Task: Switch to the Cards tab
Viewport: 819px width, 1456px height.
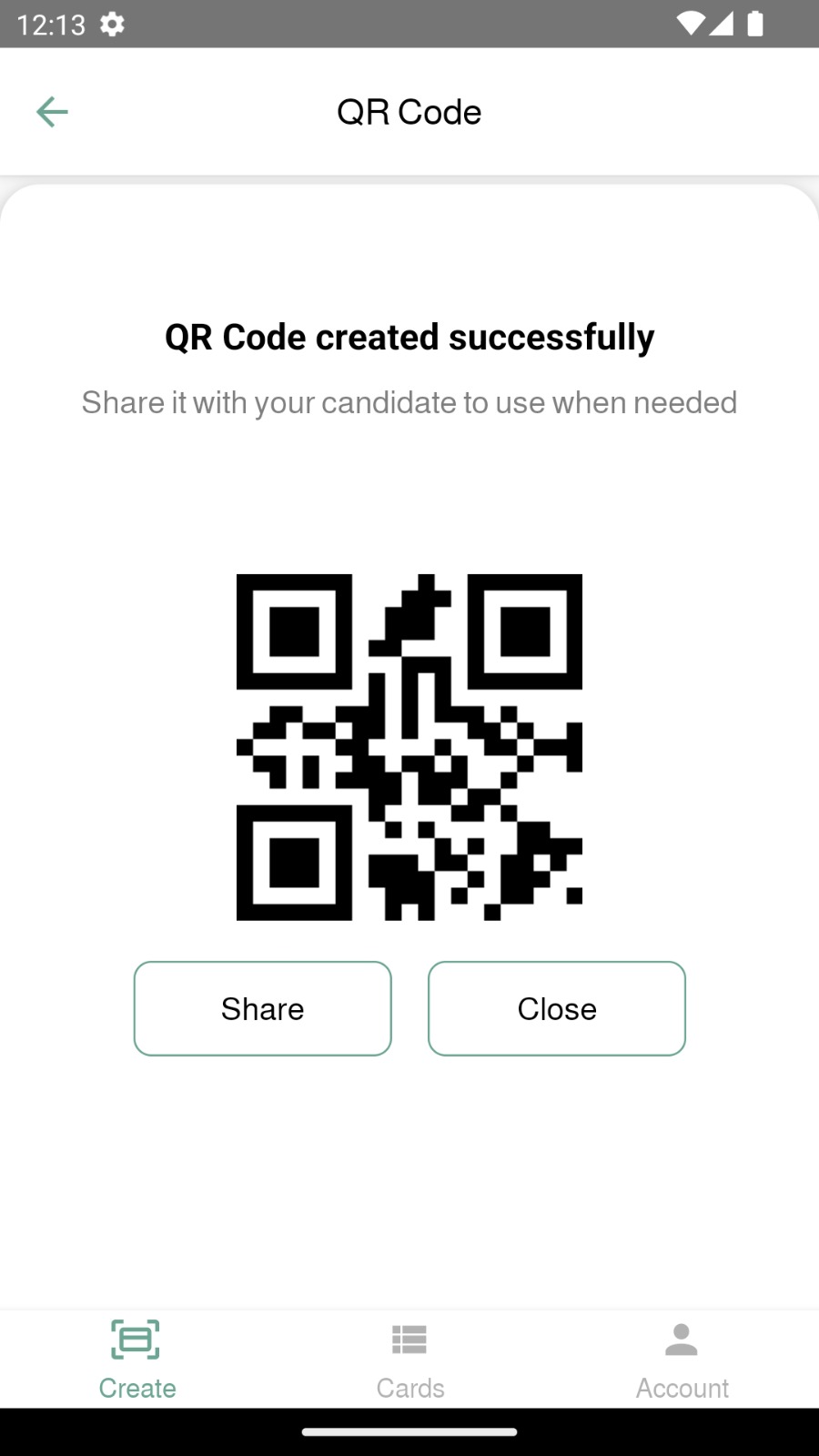Action: (409, 1360)
